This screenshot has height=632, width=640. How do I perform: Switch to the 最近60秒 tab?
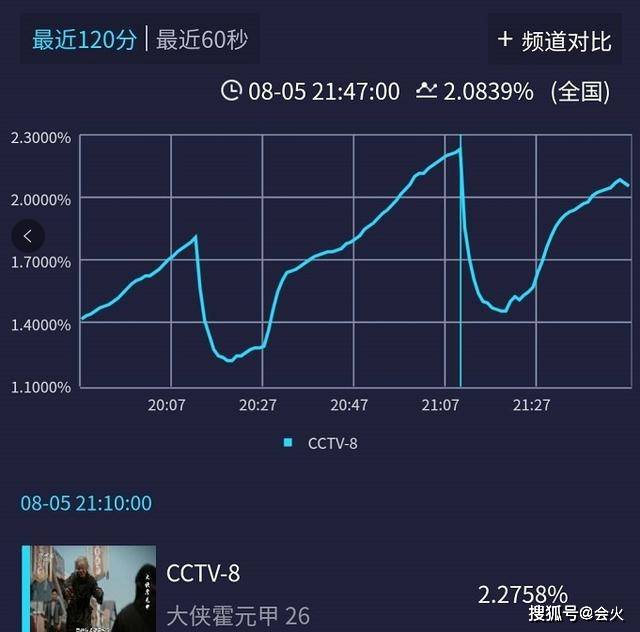point(202,41)
